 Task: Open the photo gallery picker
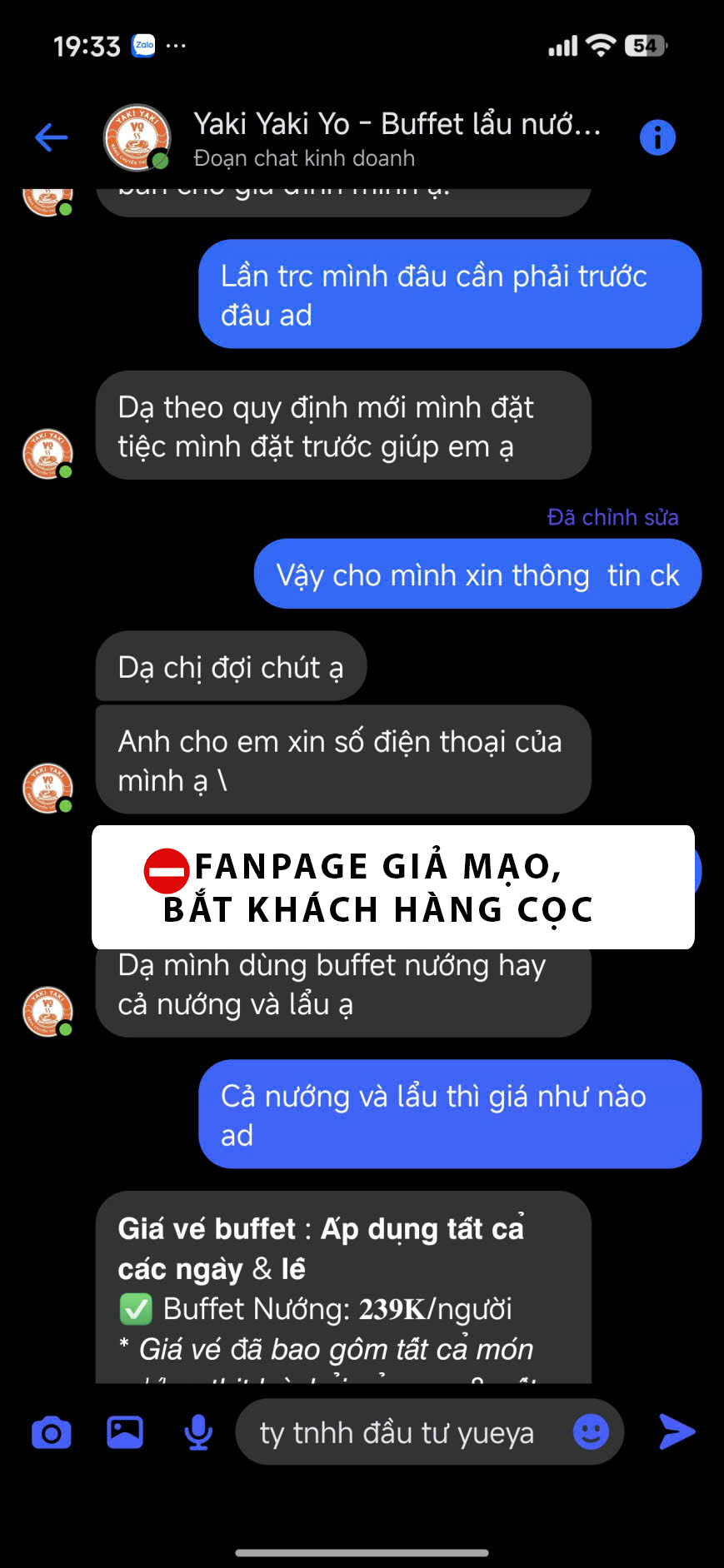click(x=125, y=1432)
